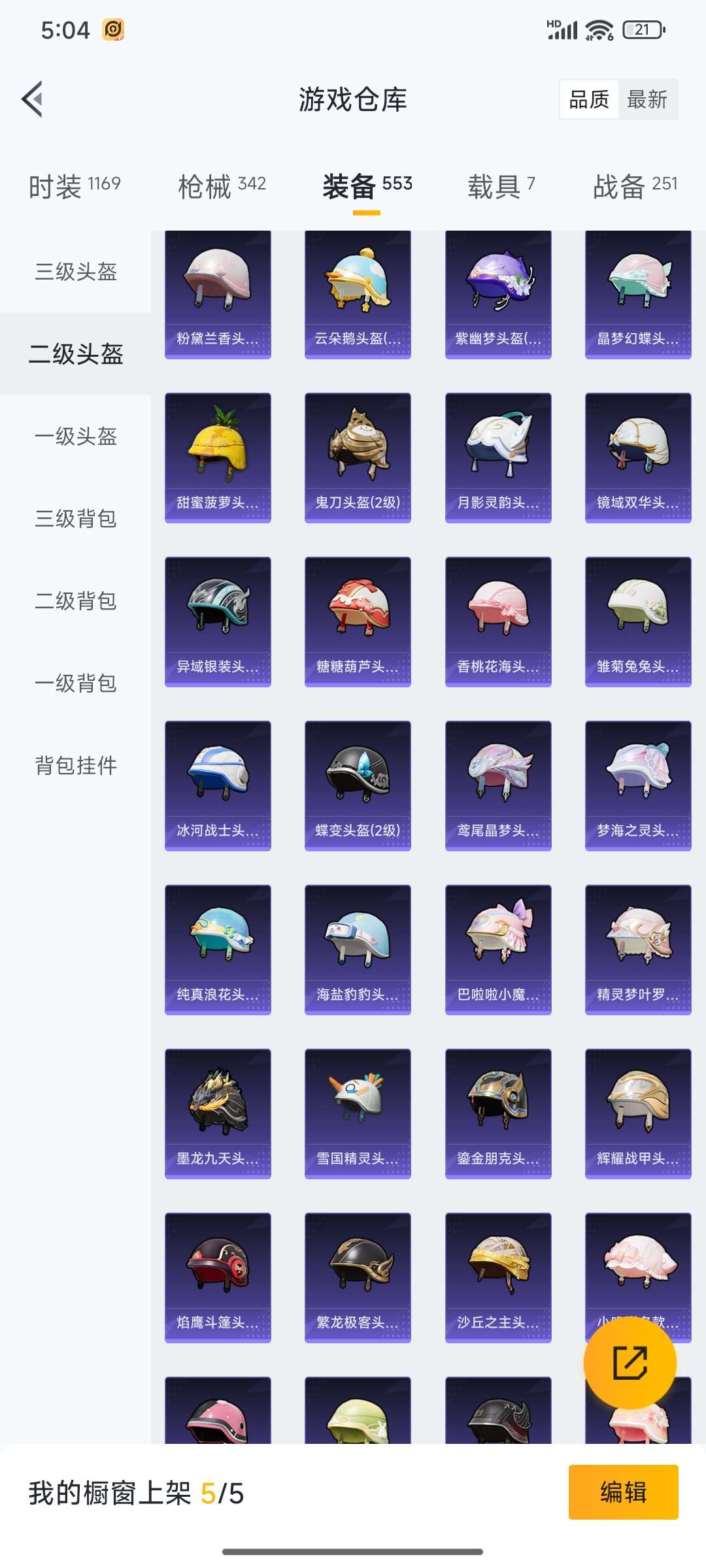Open the 雪国精灵头盔 snow elf helmet

pos(358,1111)
